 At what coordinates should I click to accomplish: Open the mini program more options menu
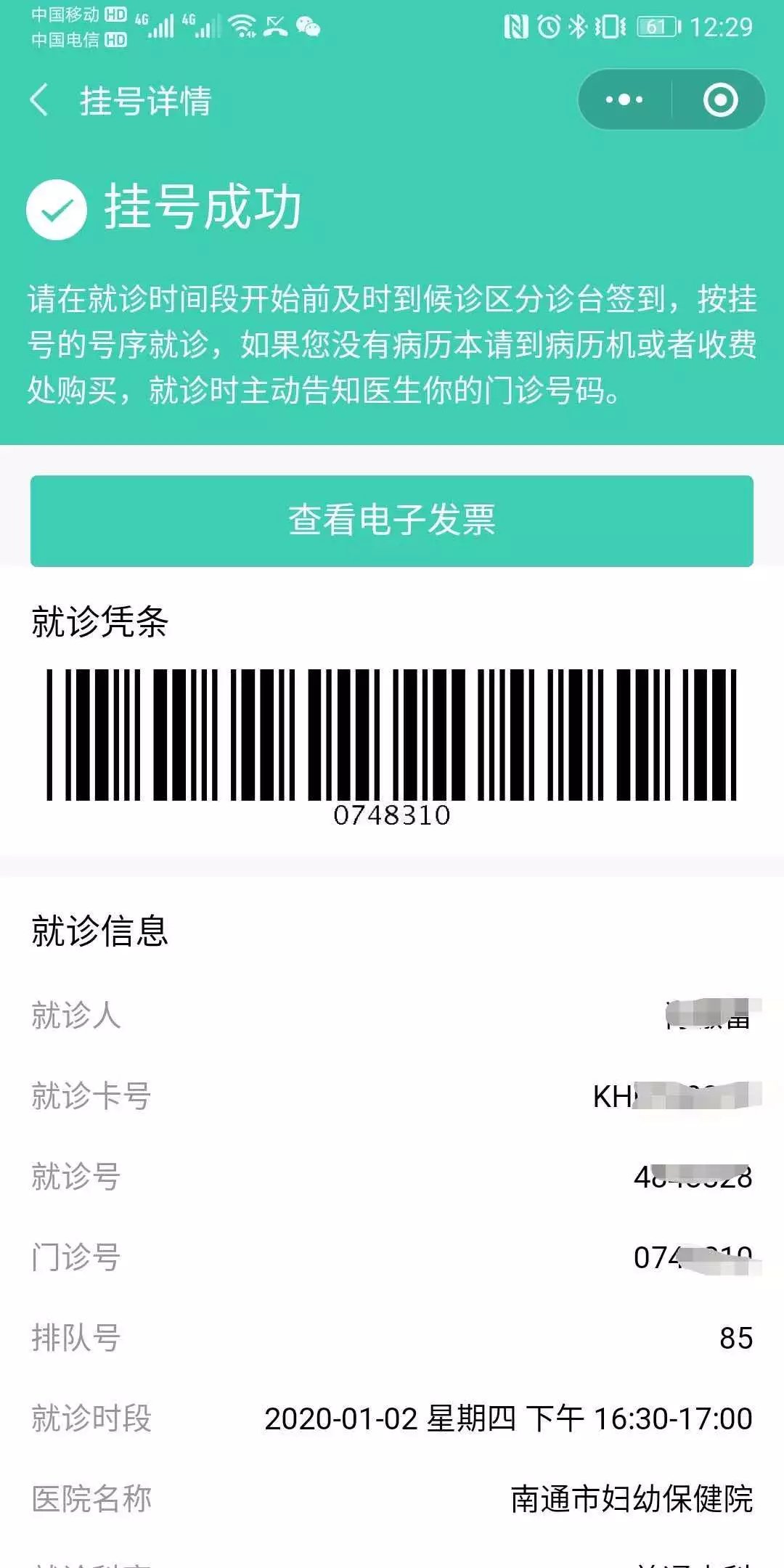pyautogui.click(x=624, y=99)
